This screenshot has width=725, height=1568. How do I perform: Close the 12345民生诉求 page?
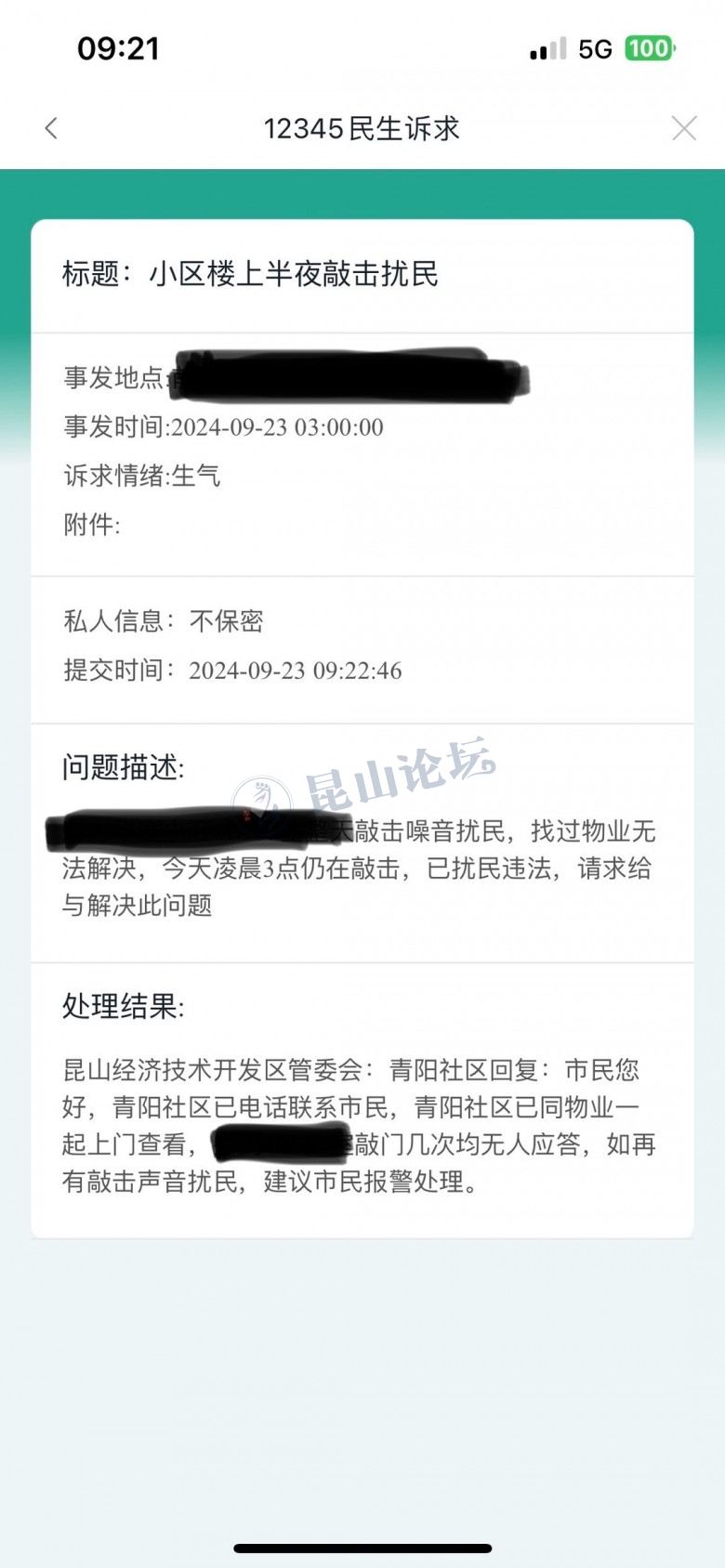tap(683, 128)
